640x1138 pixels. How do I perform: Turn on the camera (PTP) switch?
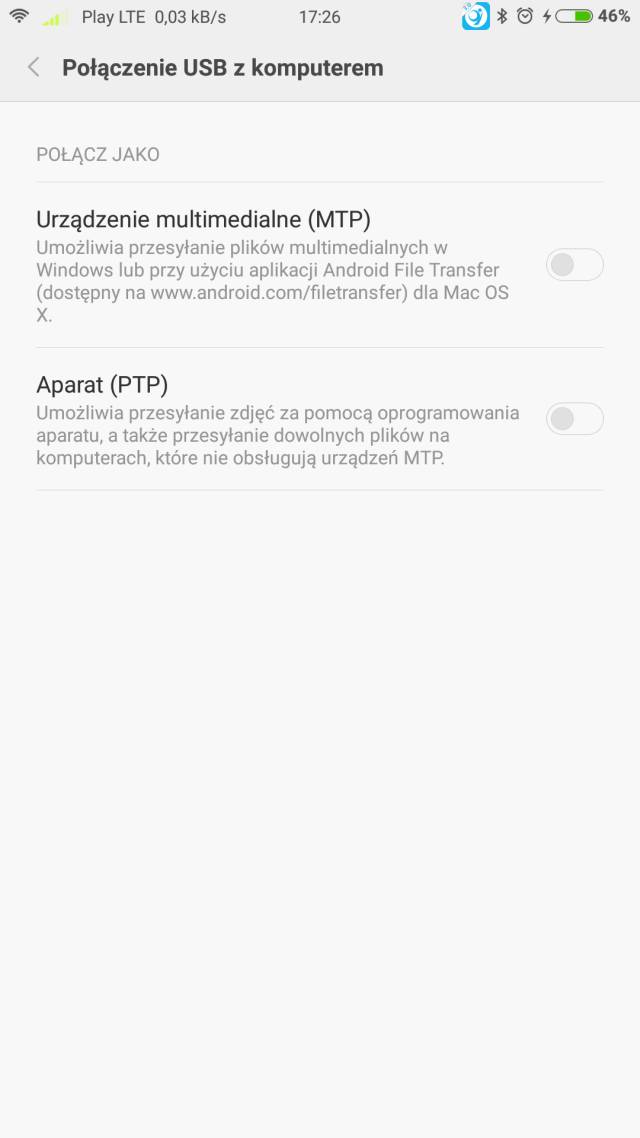574,418
